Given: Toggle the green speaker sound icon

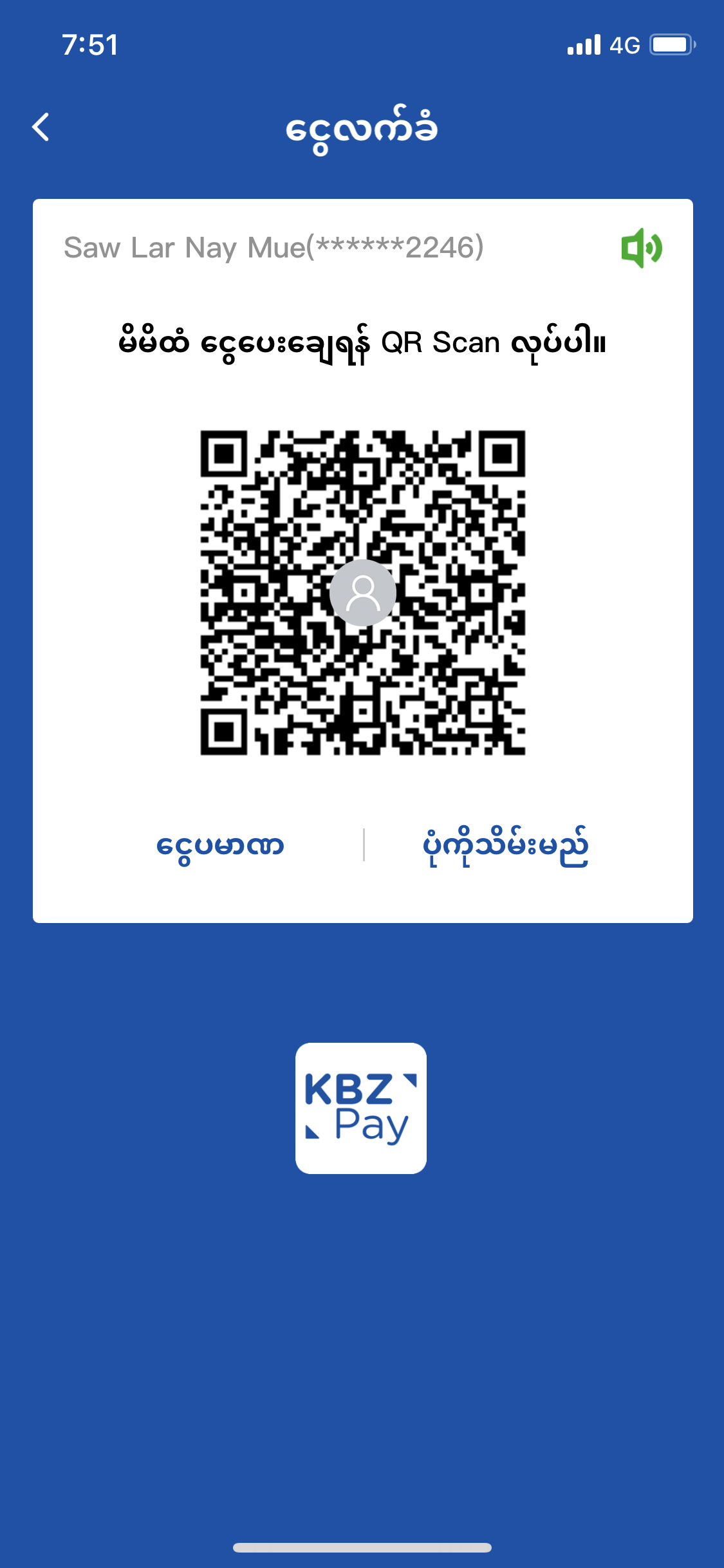Looking at the screenshot, I should (641, 248).
